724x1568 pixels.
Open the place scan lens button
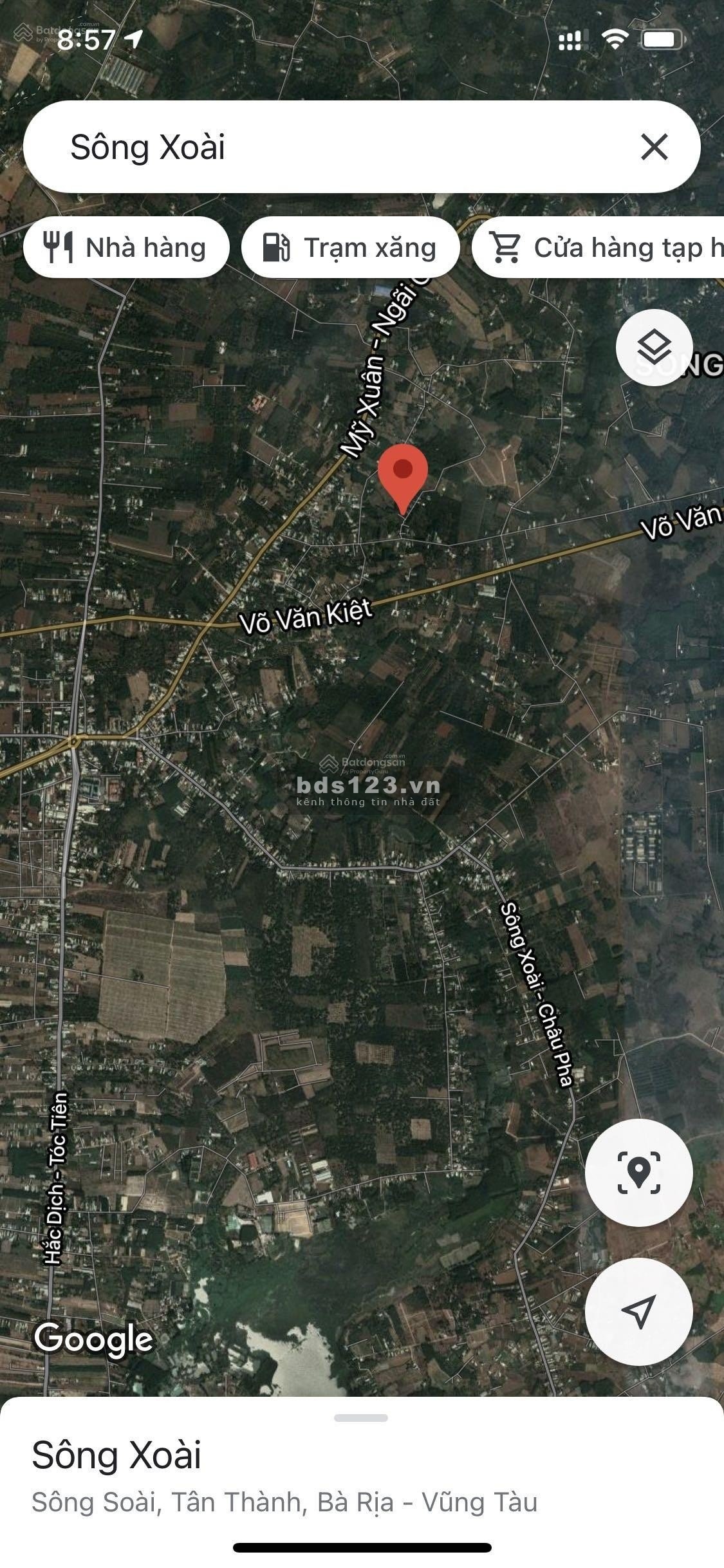pos(638,1172)
